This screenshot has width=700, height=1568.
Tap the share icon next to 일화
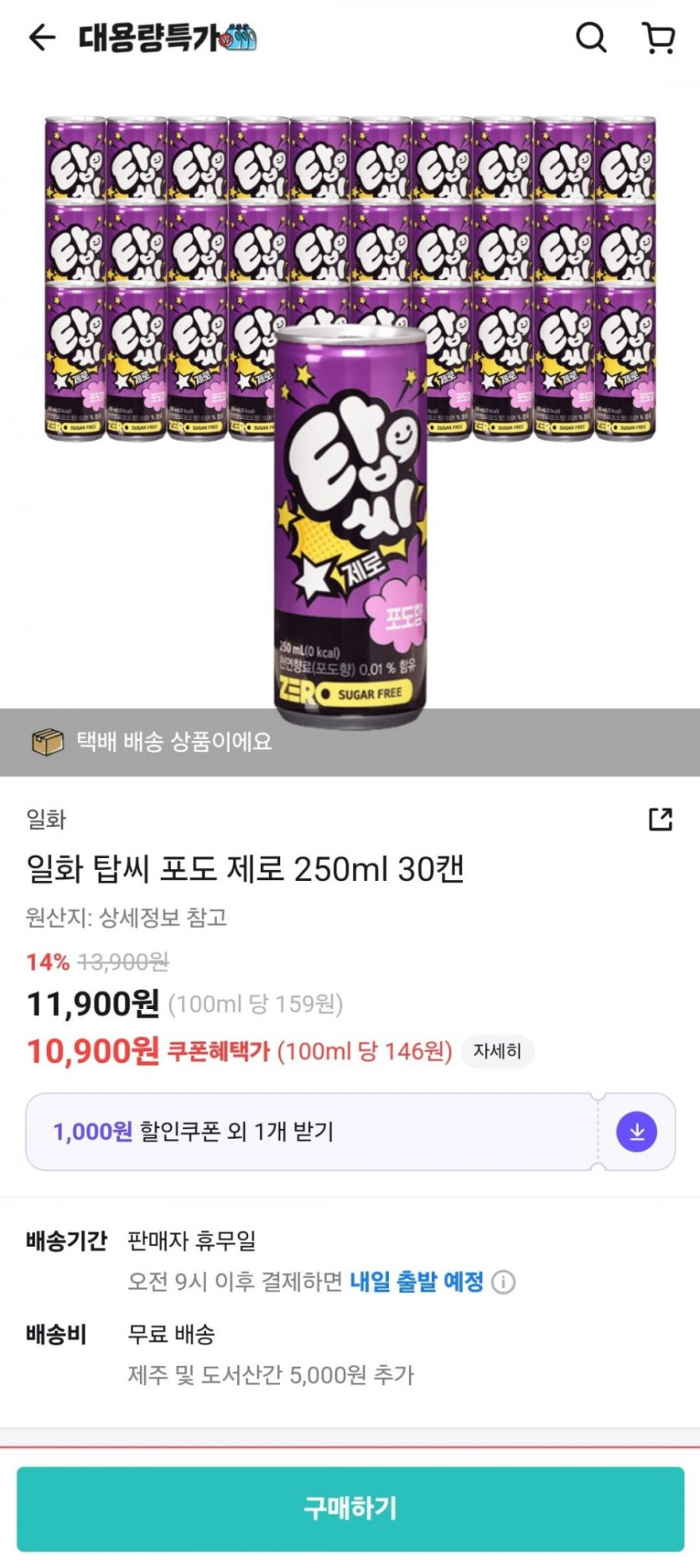661,820
